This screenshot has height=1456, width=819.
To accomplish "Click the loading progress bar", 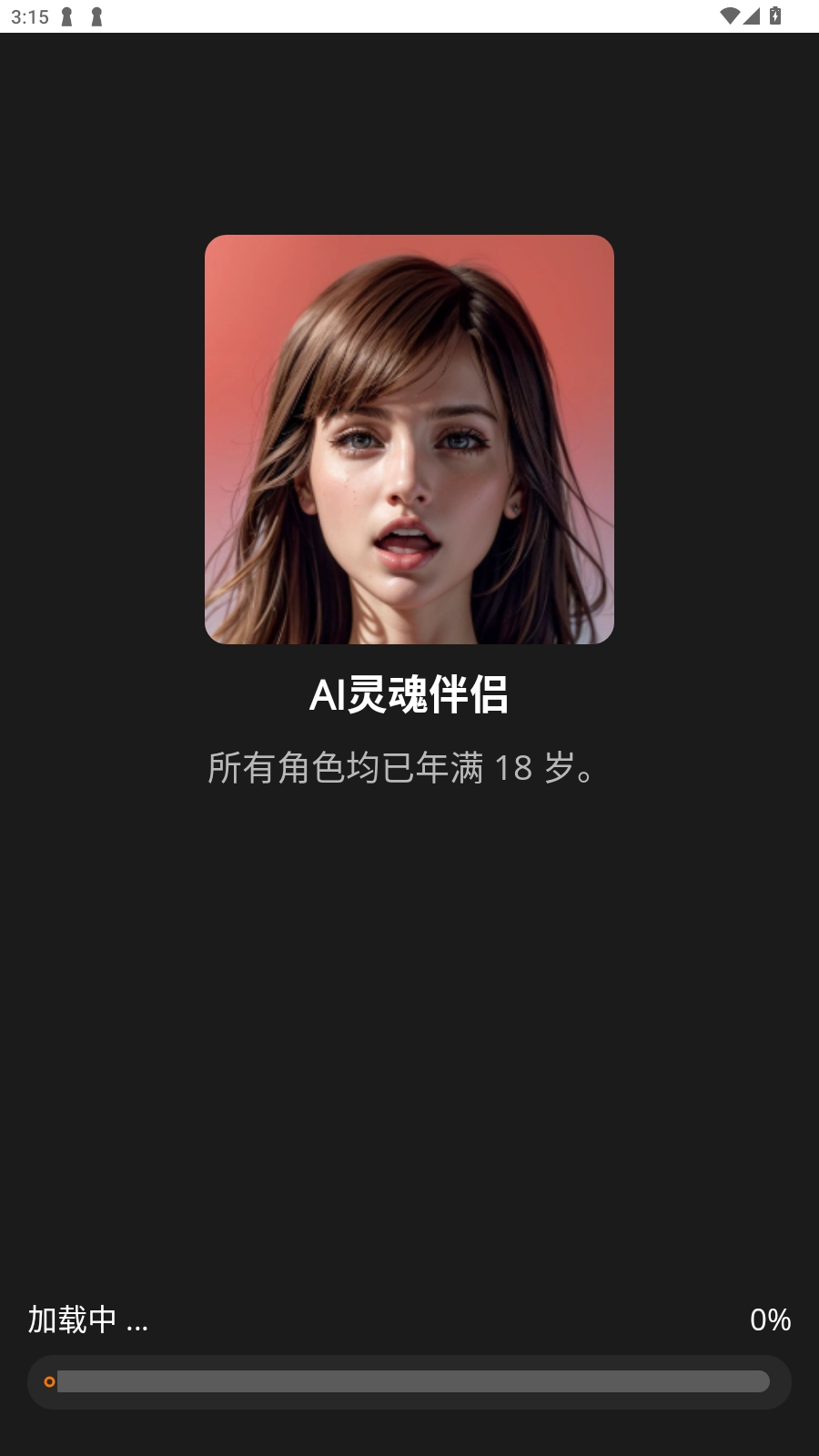I will (409, 1380).
